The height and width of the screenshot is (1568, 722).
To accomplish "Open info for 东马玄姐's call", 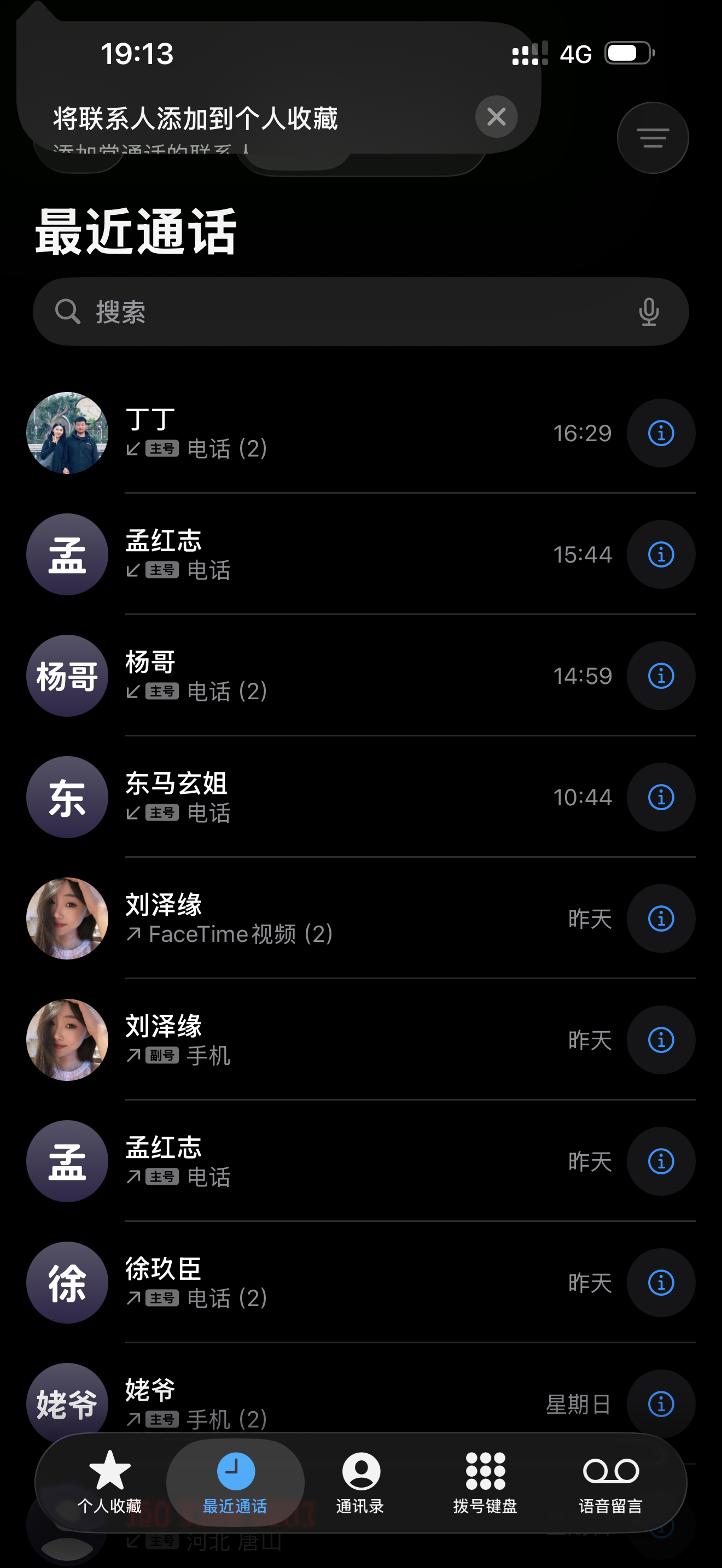I will pyautogui.click(x=661, y=797).
